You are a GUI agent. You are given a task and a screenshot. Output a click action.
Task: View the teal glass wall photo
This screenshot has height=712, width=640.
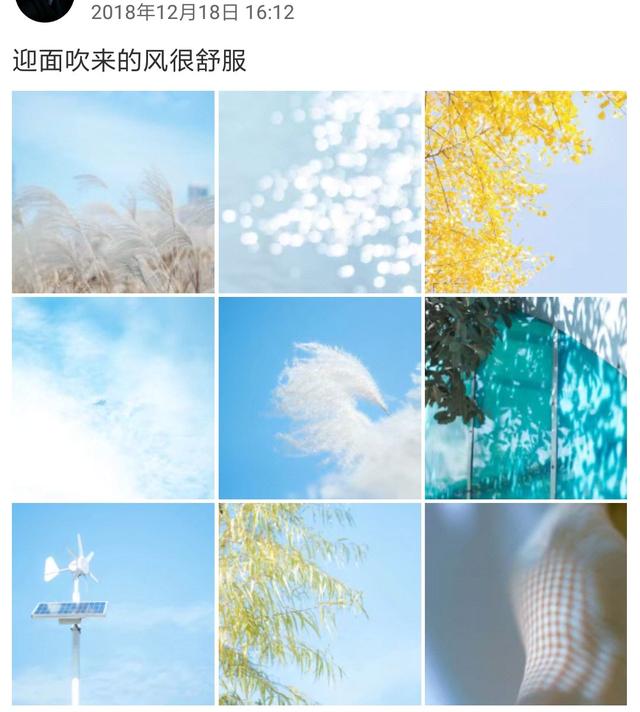(526, 398)
